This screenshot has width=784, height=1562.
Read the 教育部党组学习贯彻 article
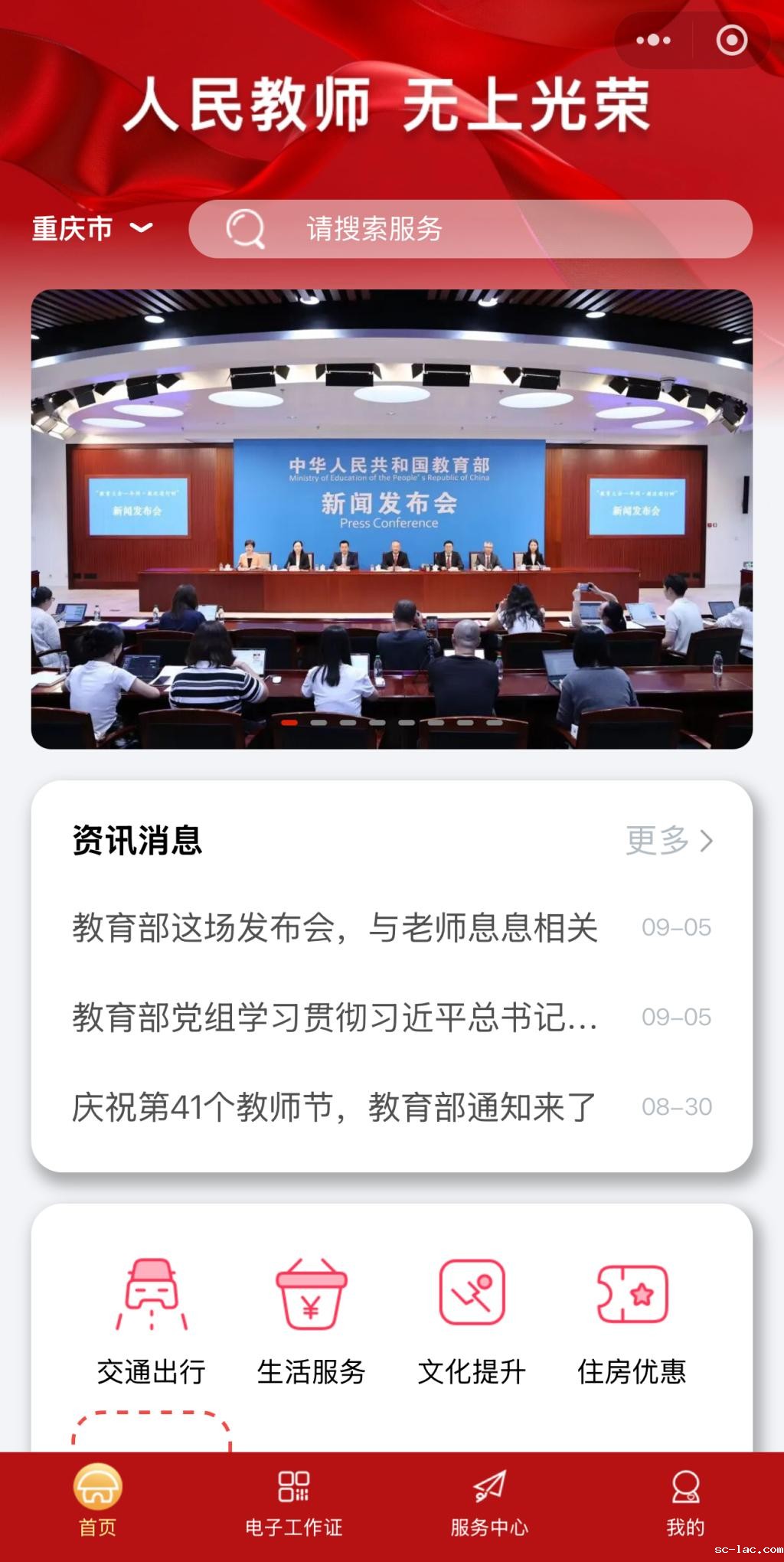[x=335, y=1017]
